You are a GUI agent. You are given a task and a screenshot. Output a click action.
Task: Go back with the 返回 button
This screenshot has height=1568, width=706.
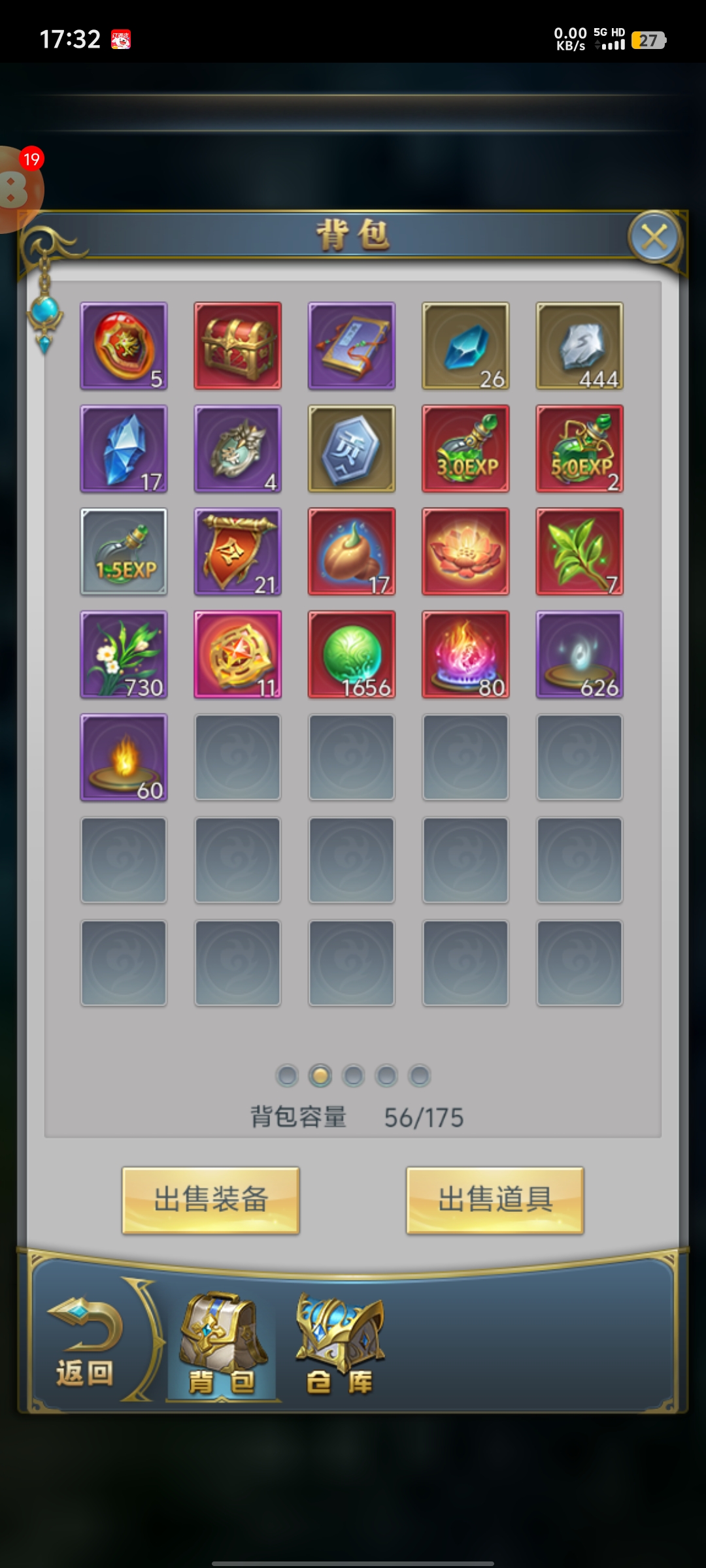click(85, 1345)
